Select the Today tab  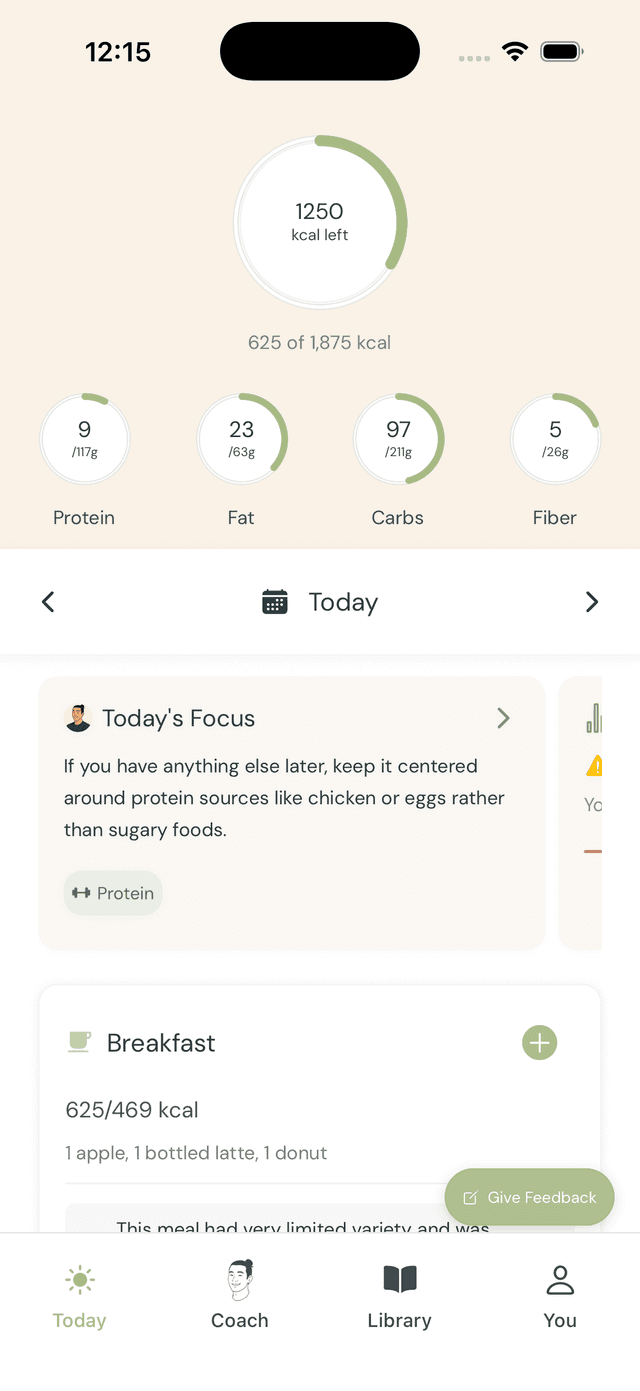pos(79,1294)
